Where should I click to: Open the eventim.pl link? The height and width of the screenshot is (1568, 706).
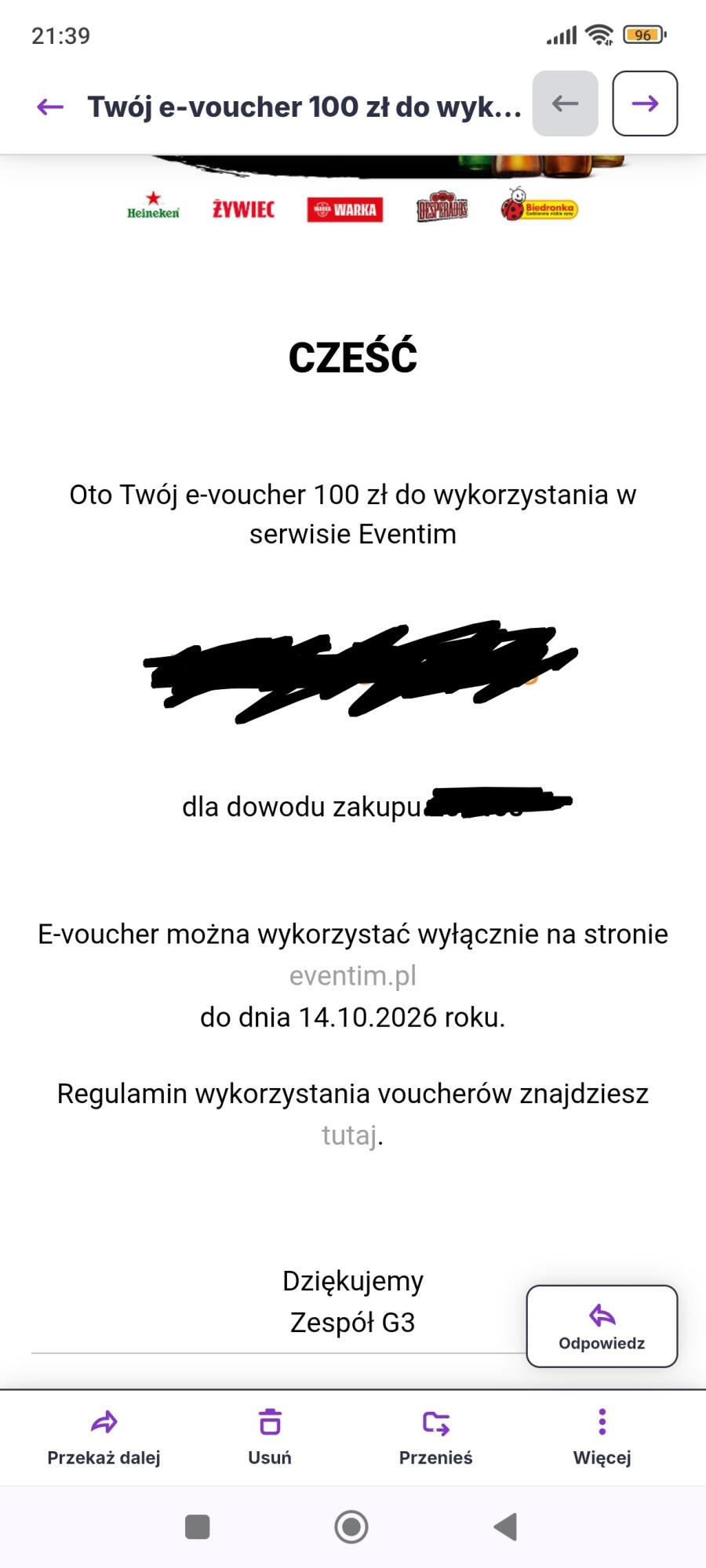pos(352,975)
